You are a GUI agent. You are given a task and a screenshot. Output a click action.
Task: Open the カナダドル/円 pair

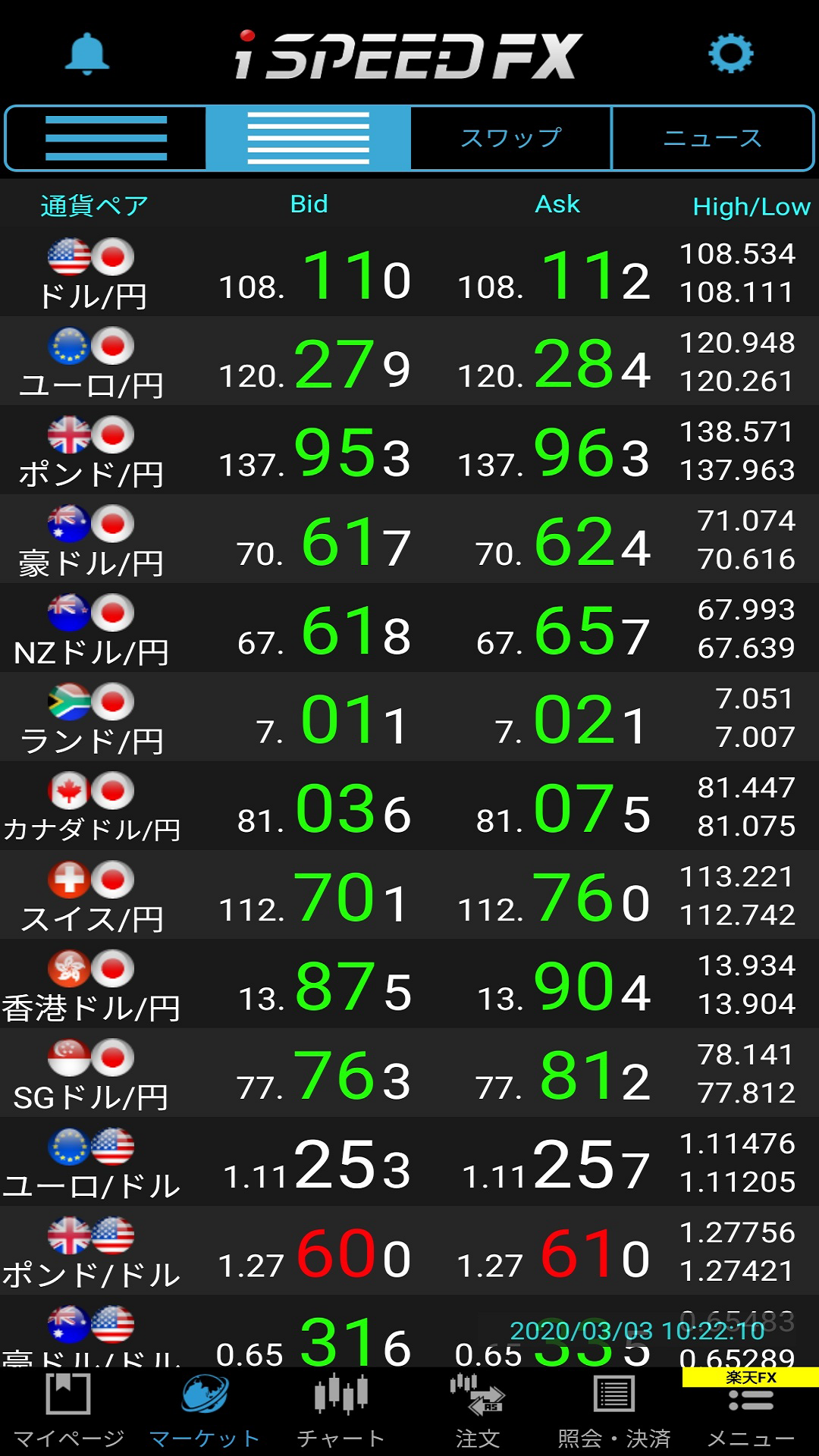(x=409, y=806)
